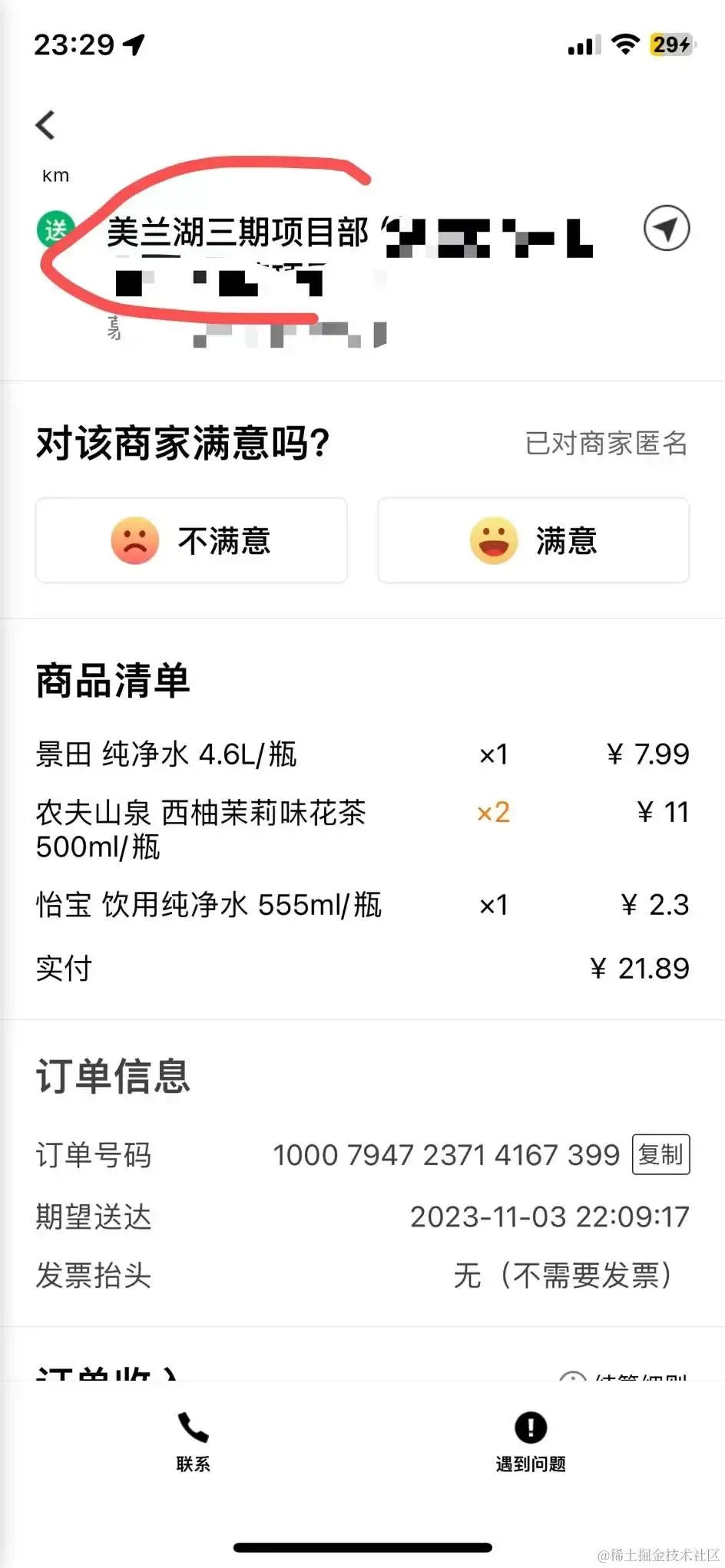Rate the merchant as 不满意
Viewport: 725px width, 1568px height.
(191, 540)
